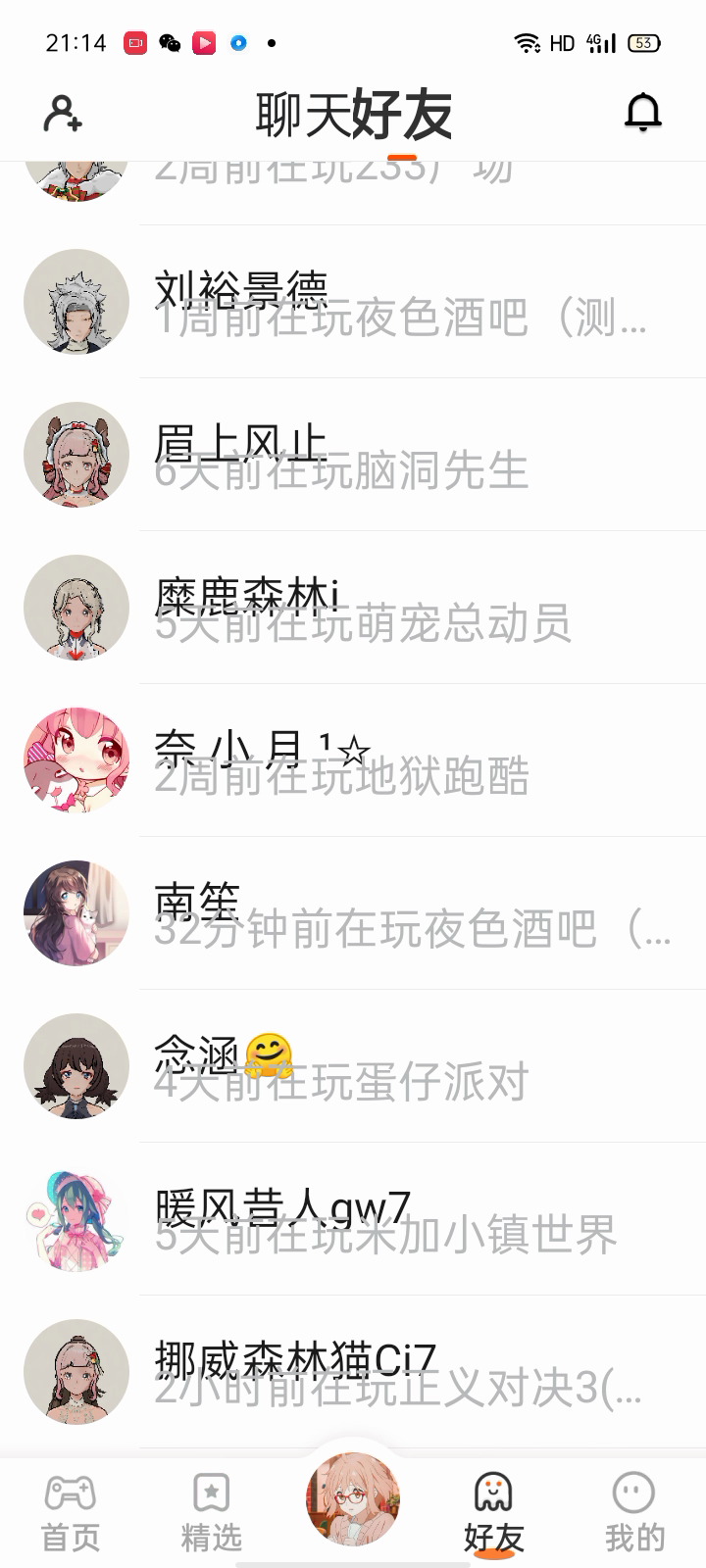This screenshot has height=1568, width=706.
Task: Switch to the 聊天 top tab
Action: pos(302,116)
